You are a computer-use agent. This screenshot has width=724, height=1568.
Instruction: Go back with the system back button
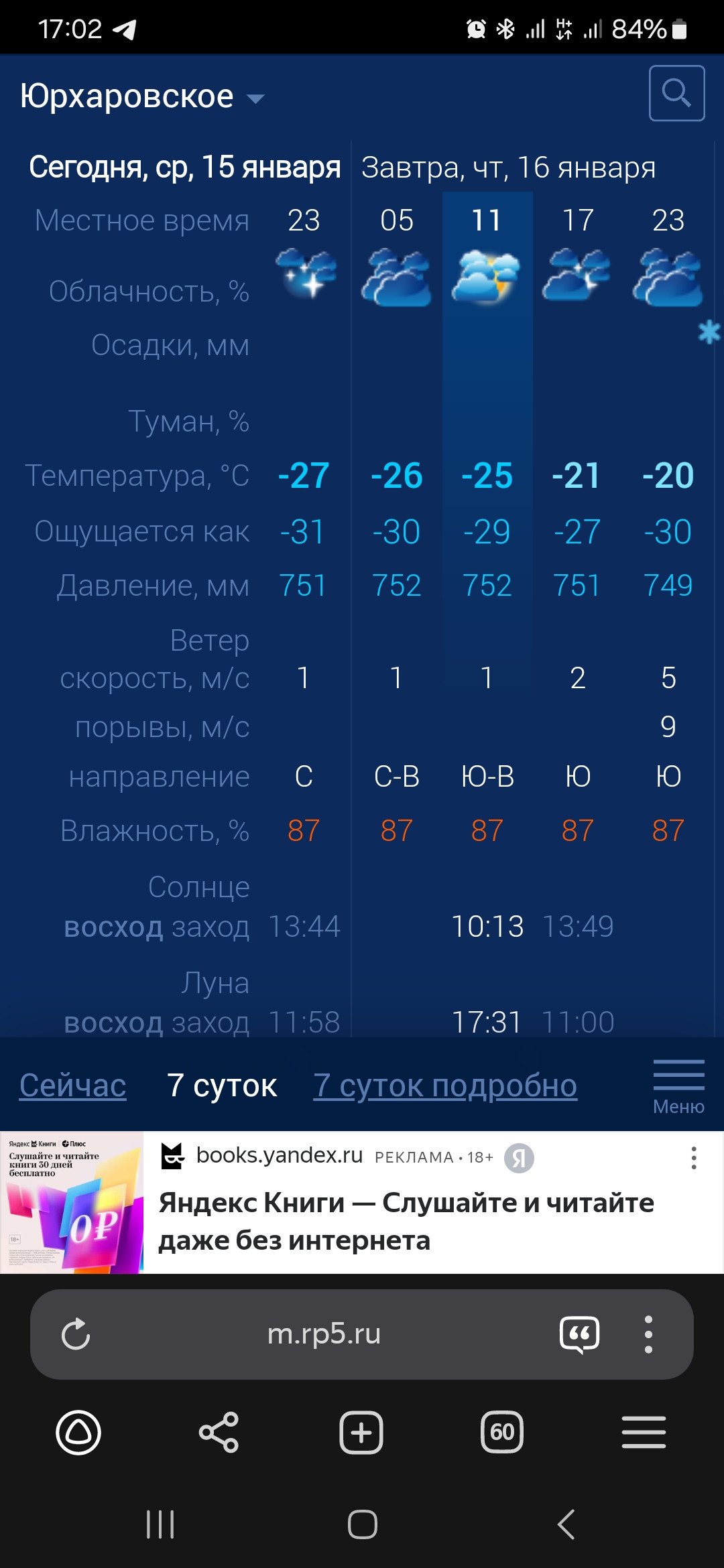coord(566,1524)
